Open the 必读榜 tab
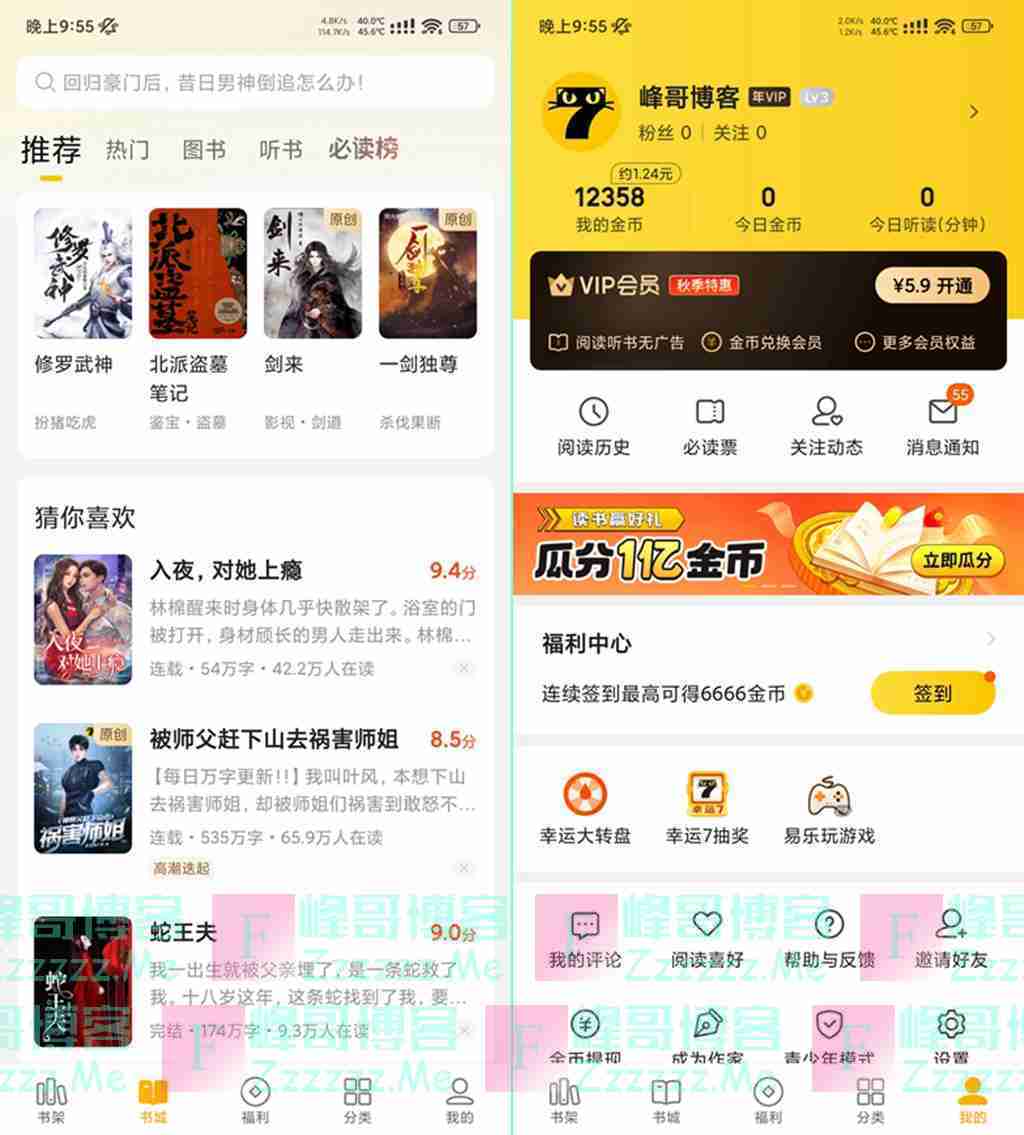This screenshot has height=1135, width=1024. (x=363, y=149)
